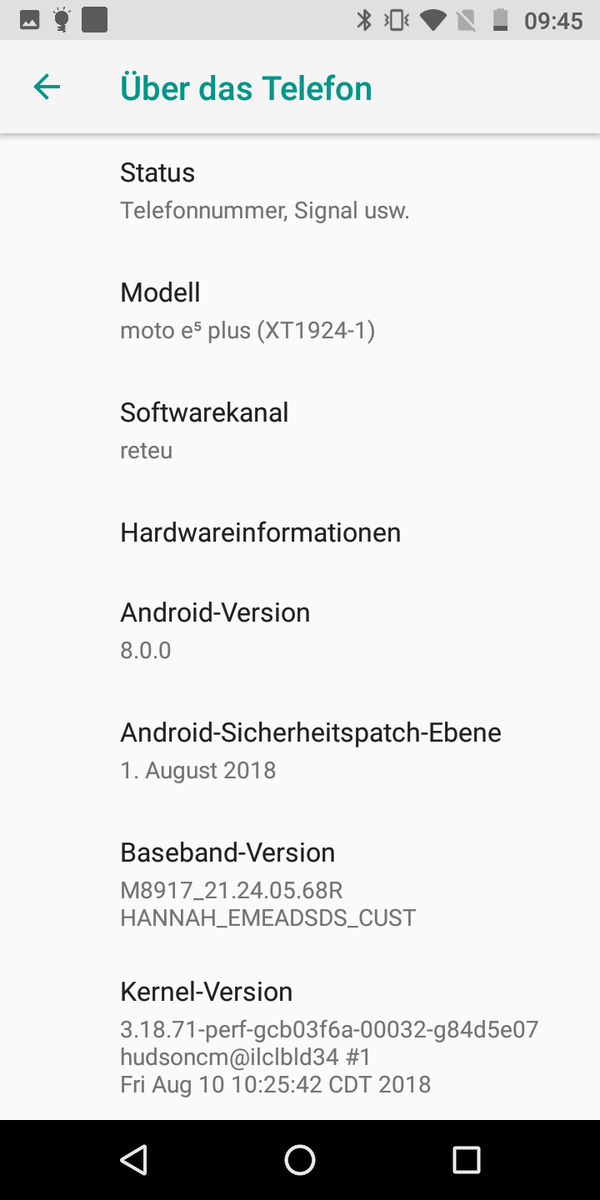Open Android-Sicherheitspatch-Ebene row

click(x=300, y=751)
